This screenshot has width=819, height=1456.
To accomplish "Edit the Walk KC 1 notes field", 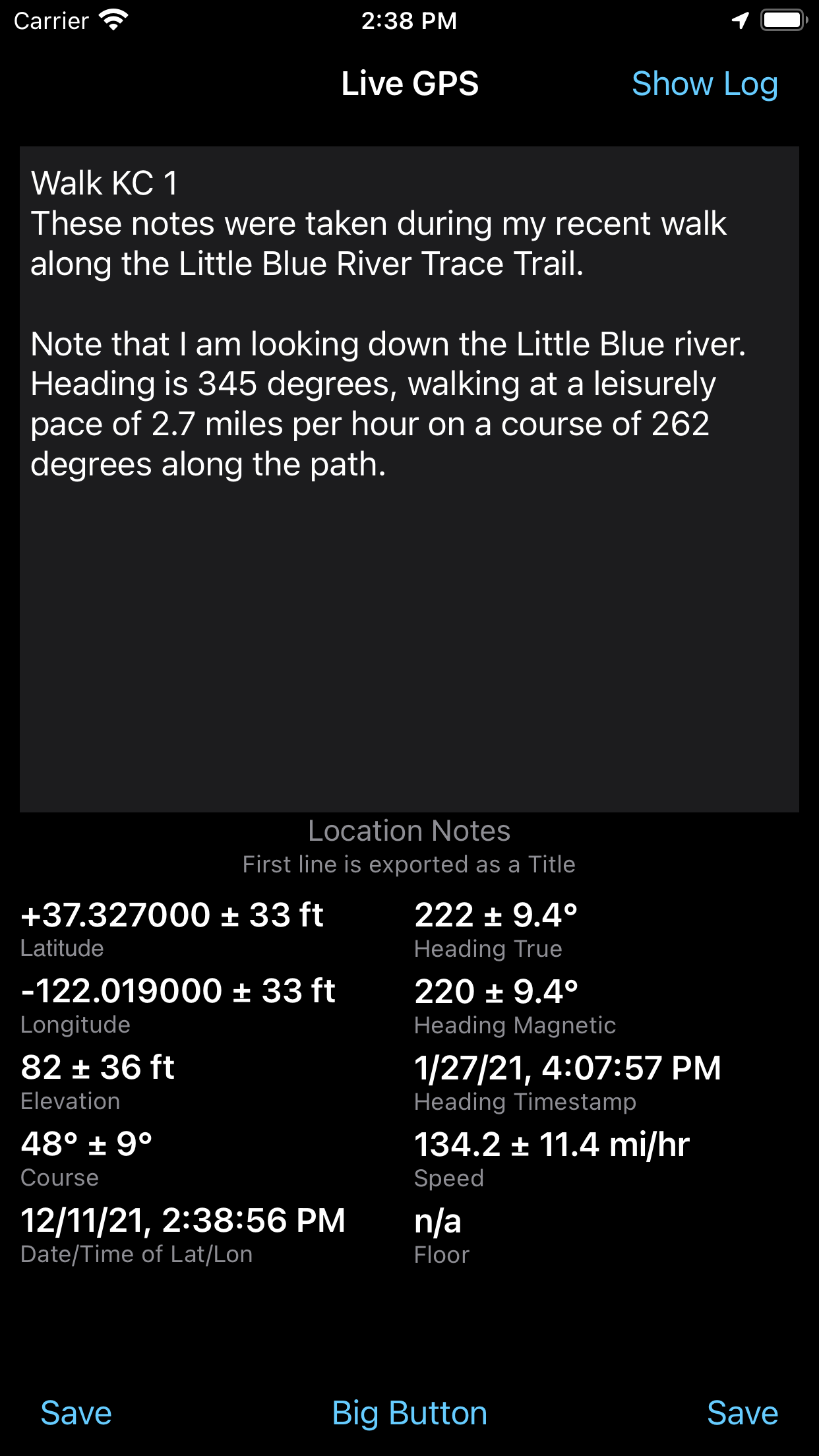I will click(x=409, y=479).
